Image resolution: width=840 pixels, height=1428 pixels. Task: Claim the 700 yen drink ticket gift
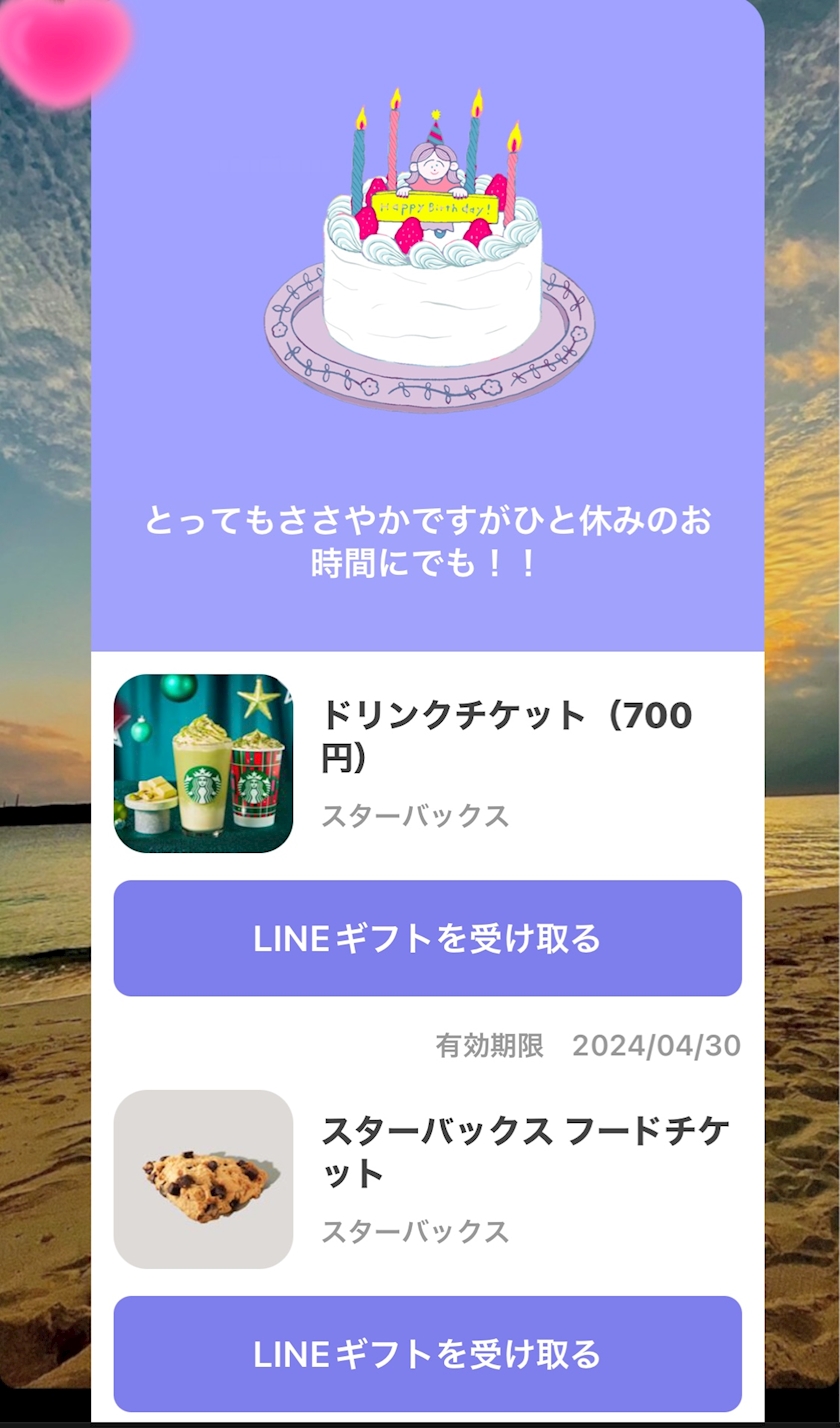427,938
